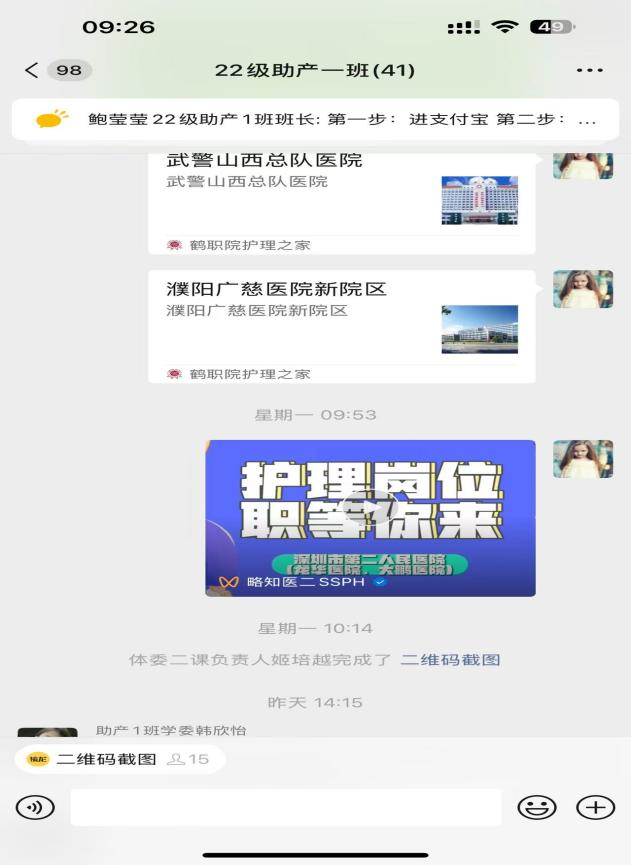Switch to voice message input

35,807
